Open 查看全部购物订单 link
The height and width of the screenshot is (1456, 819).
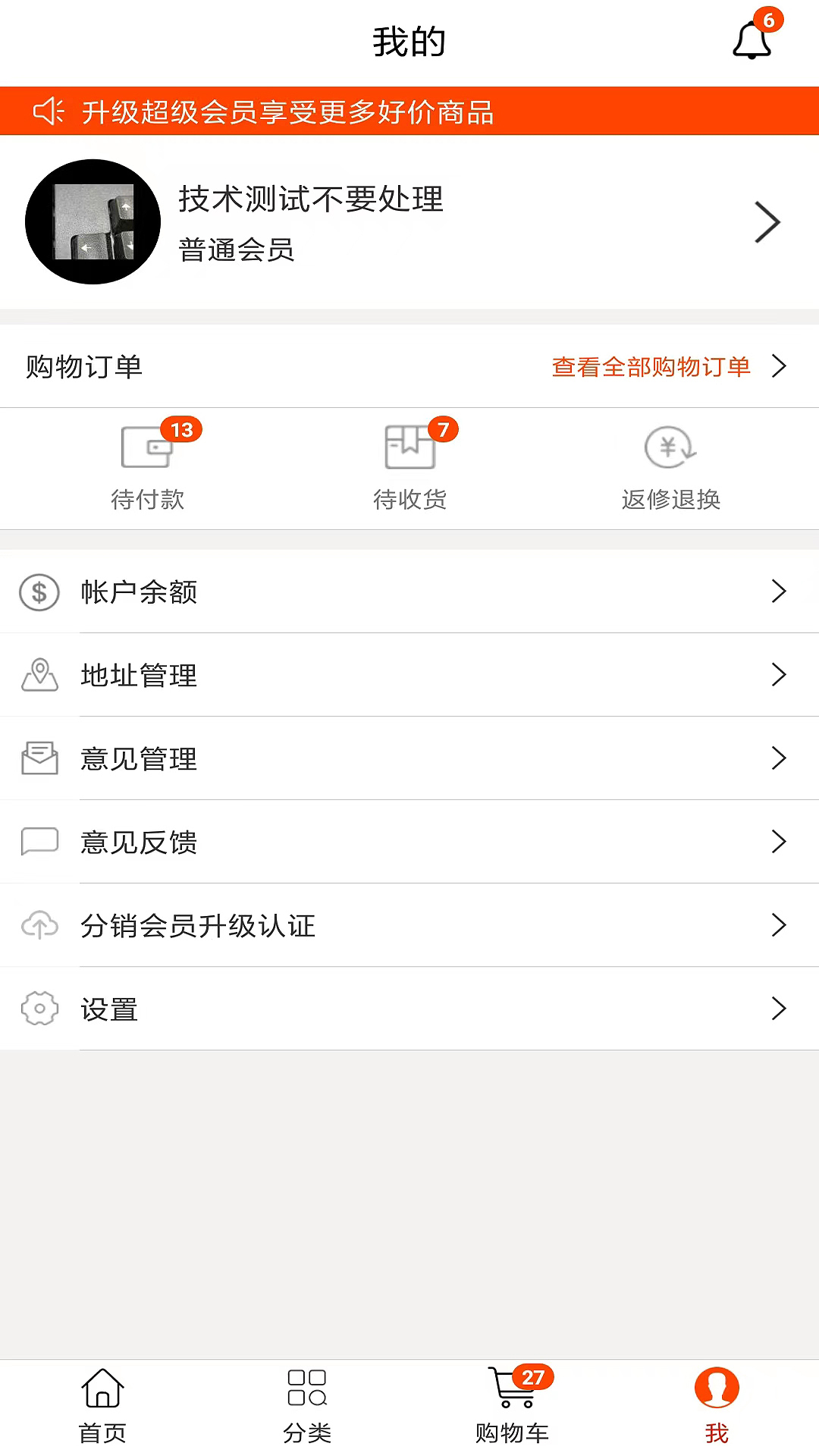[651, 366]
